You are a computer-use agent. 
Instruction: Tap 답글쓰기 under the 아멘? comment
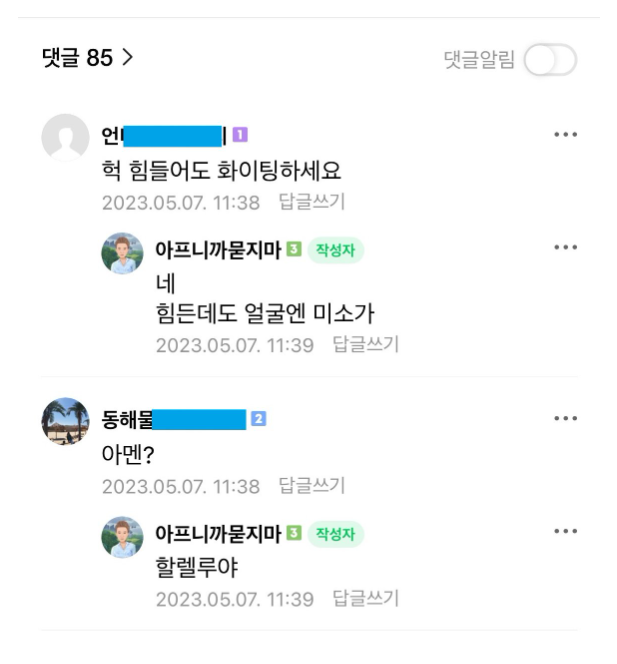point(312,486)
